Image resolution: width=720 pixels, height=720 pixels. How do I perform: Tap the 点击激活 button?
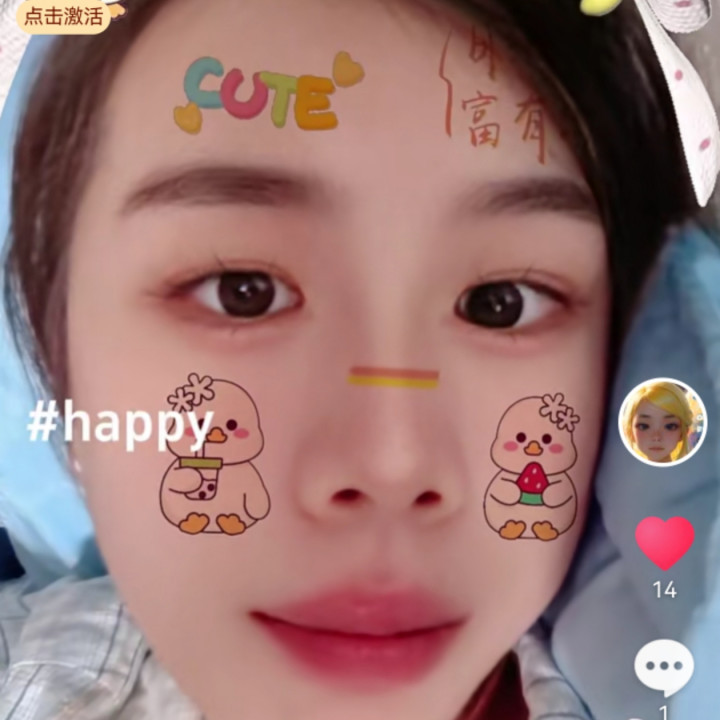click(x=63, y=16)
